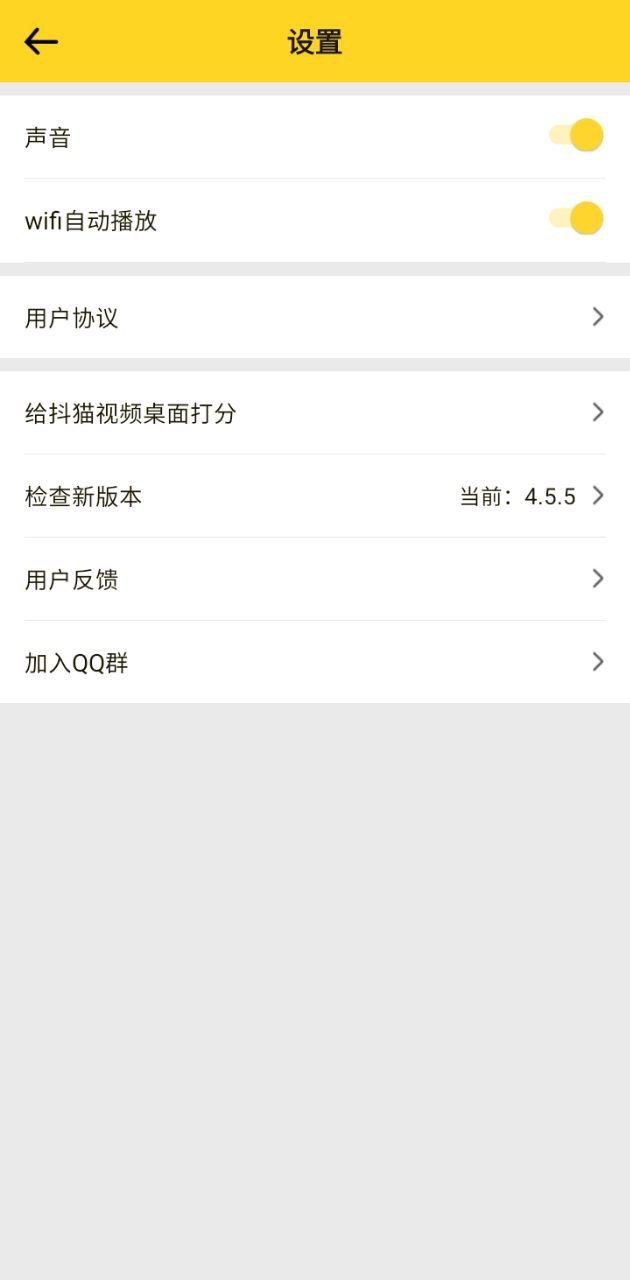Image resolution: width=630 pixels, height=1280 pixels.
Task: Go back using the arrow icon
Action: pos(41,41)
